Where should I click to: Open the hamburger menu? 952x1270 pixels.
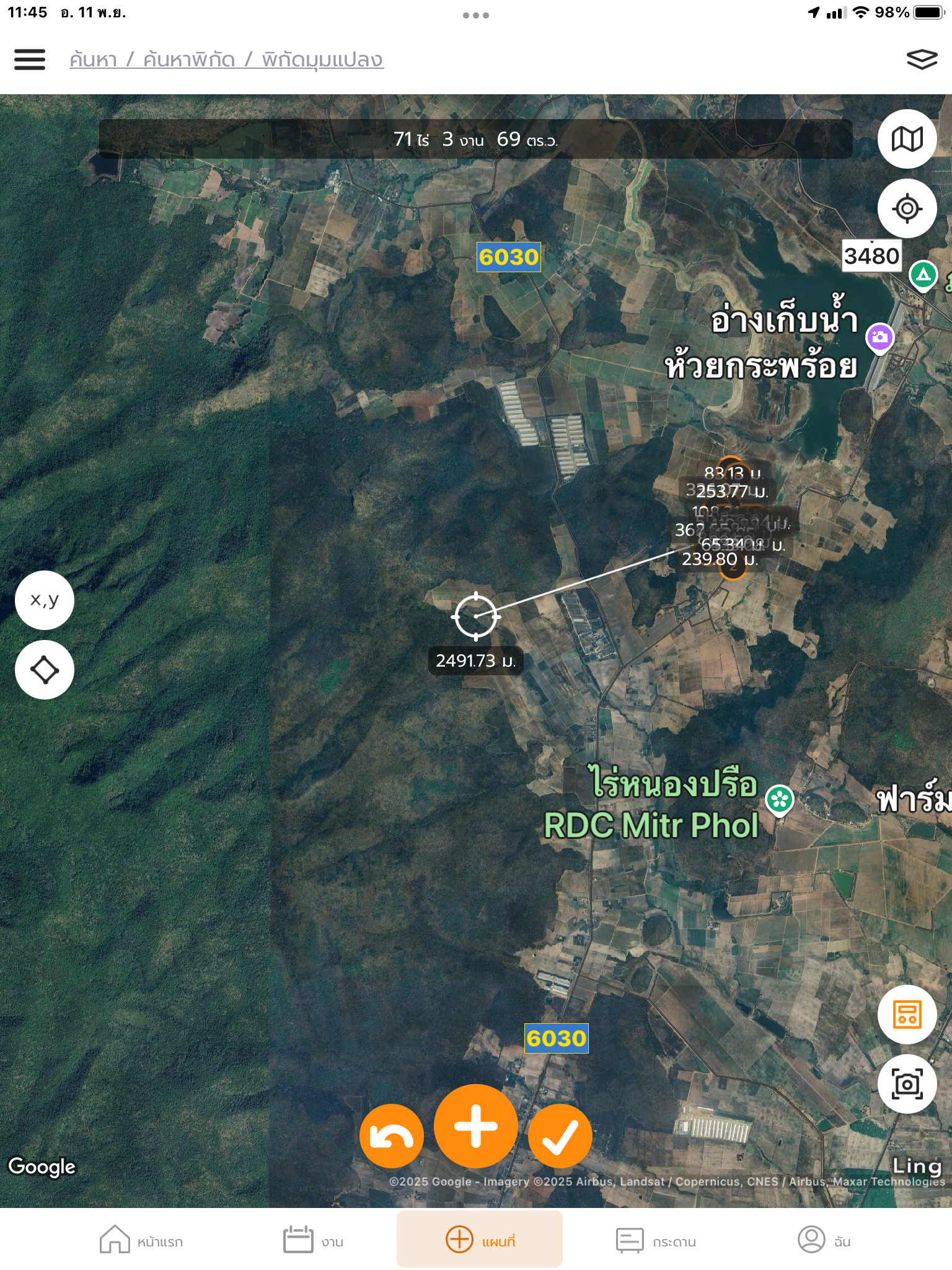click(x=30, y=60)
